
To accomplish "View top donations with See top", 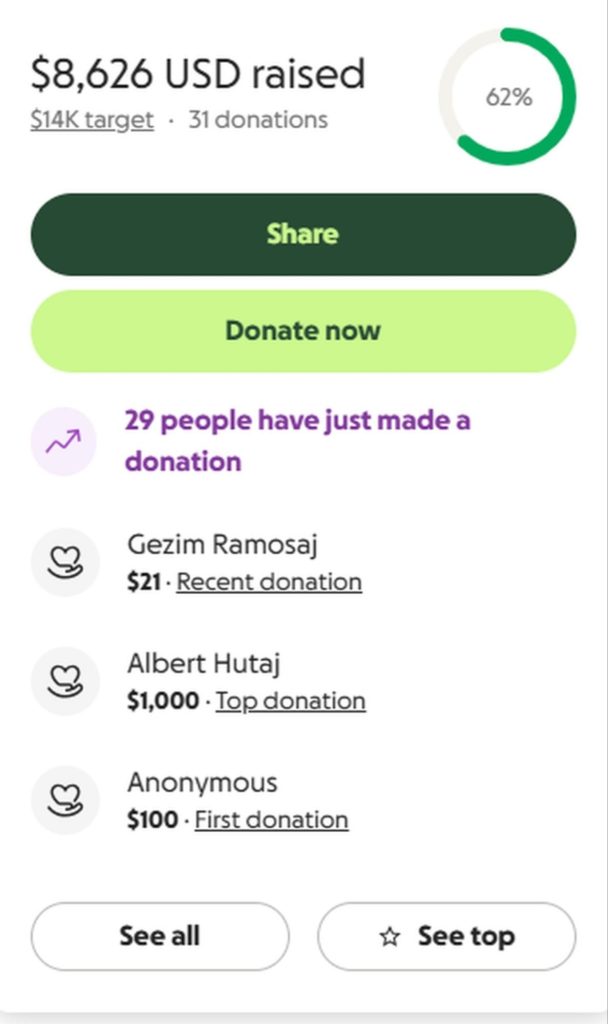I will 446,936.
